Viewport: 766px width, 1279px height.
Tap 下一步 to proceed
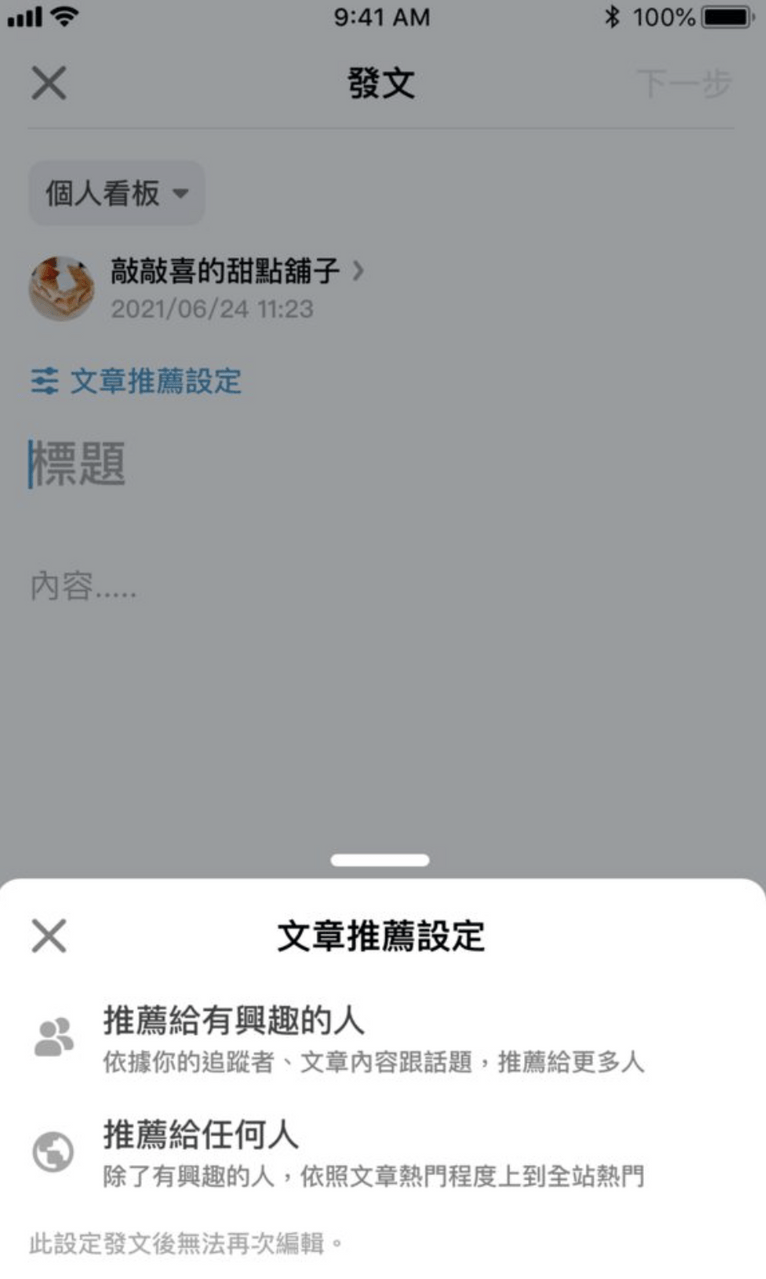coord(684,84)
